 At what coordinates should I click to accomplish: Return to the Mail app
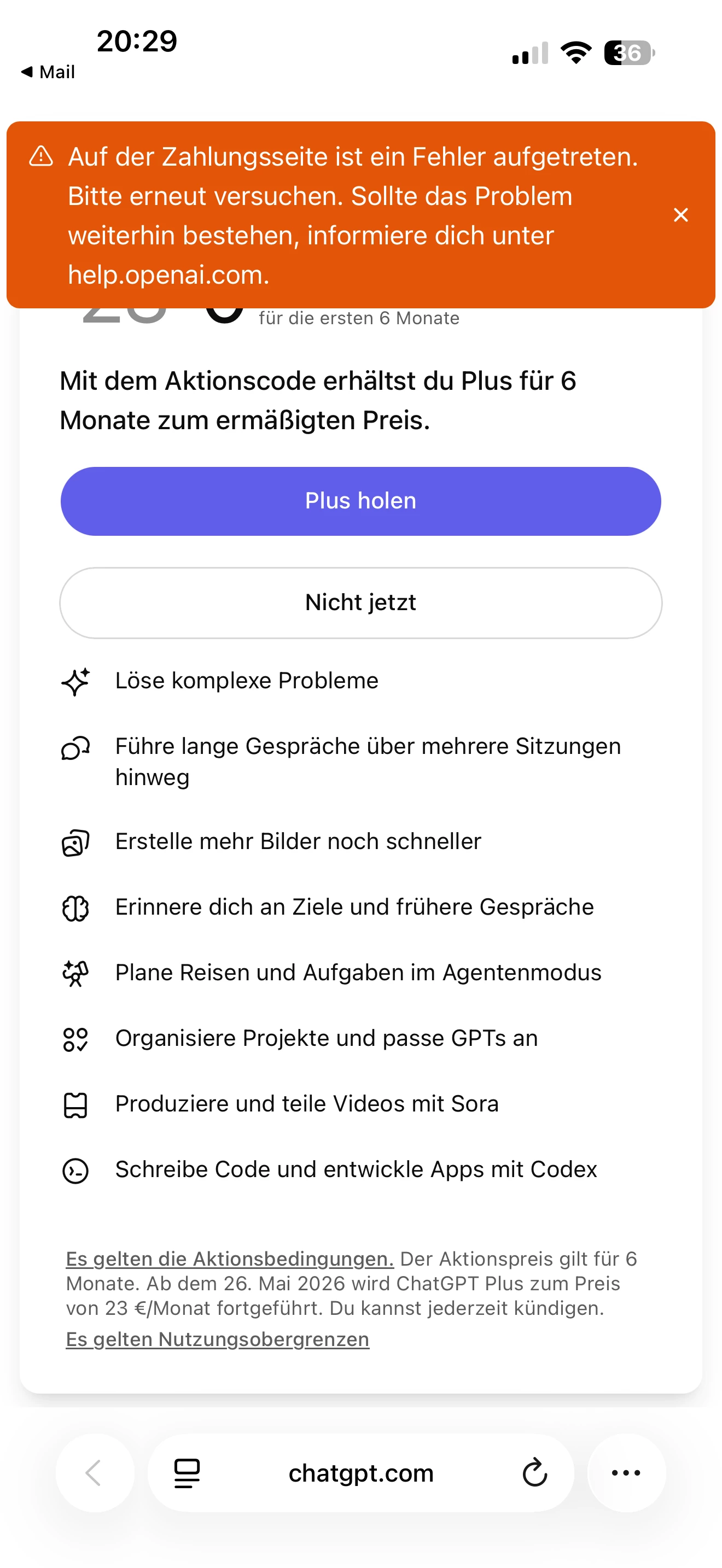coord(48,72)
